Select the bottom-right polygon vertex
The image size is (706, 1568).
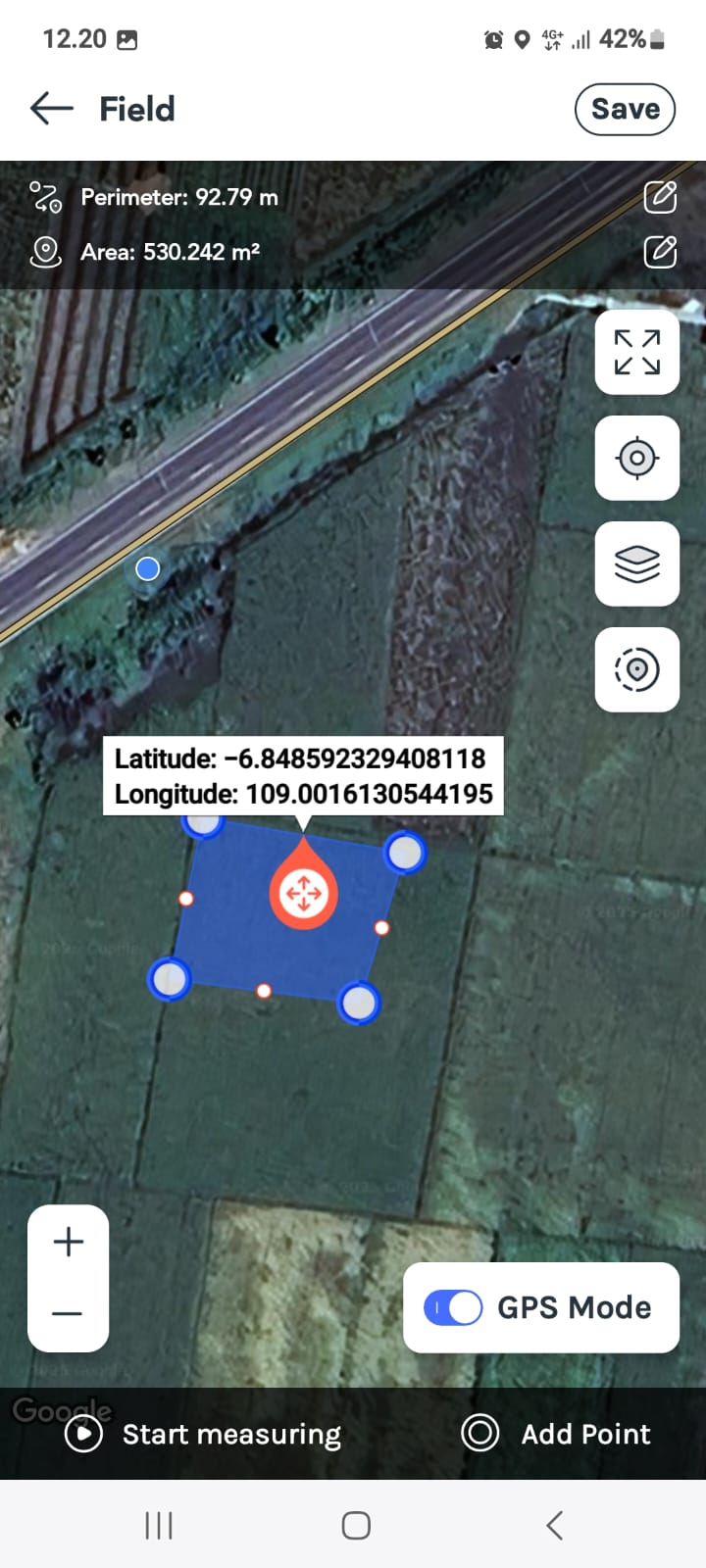(357, 1004)
